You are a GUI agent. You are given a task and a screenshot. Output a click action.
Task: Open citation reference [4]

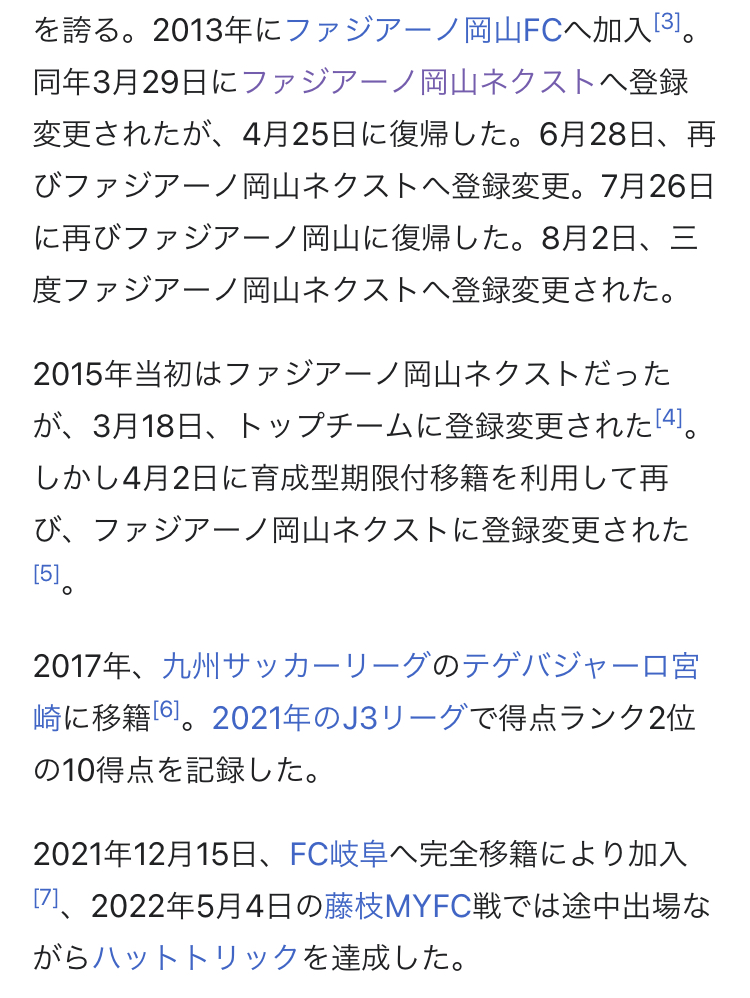(x=669, y=418)
